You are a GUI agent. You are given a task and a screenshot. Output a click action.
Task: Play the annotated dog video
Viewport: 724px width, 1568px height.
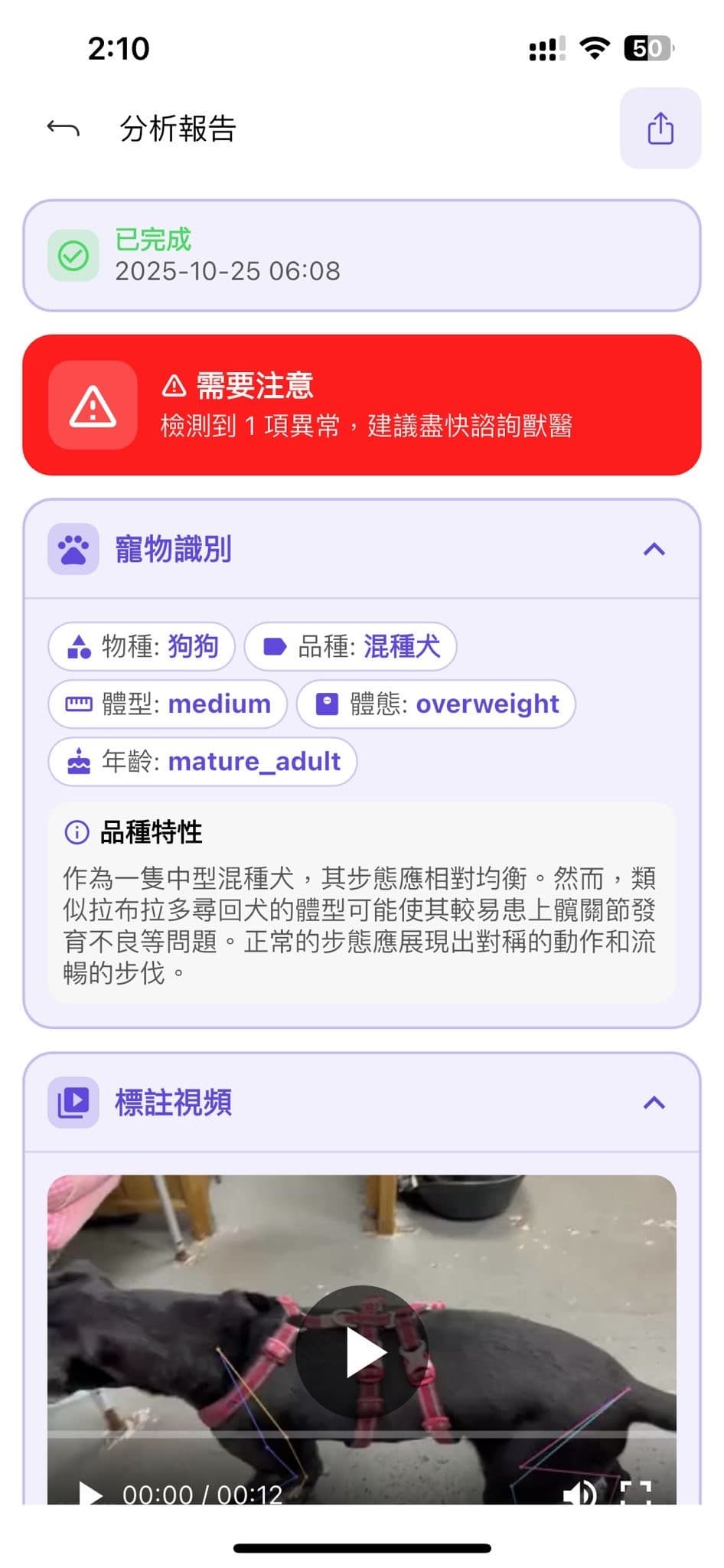click(x=362, y=1351)
